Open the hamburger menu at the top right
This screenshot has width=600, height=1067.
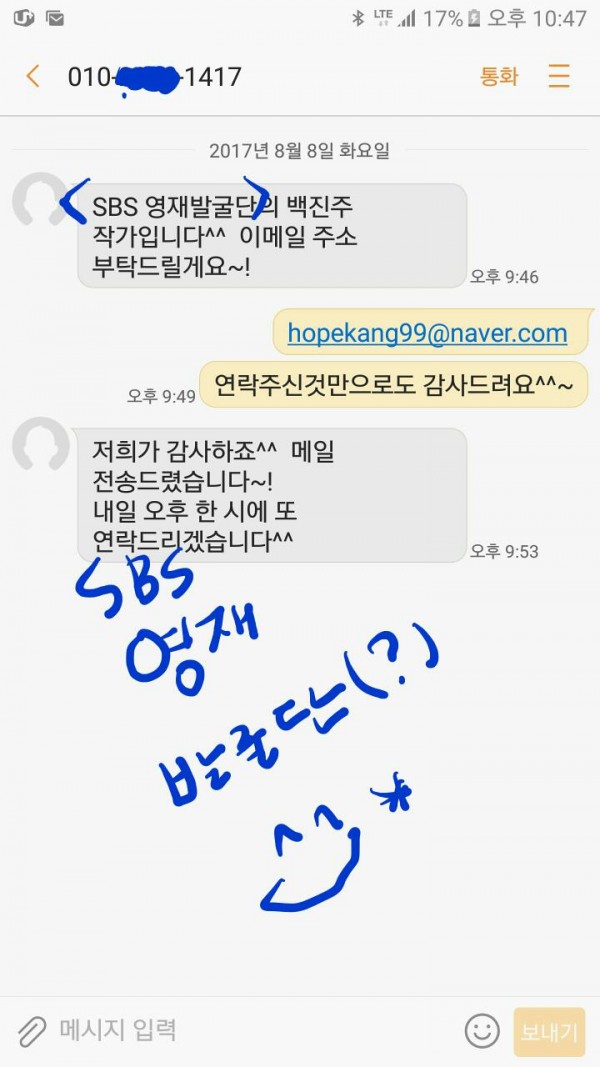(559, 77)
